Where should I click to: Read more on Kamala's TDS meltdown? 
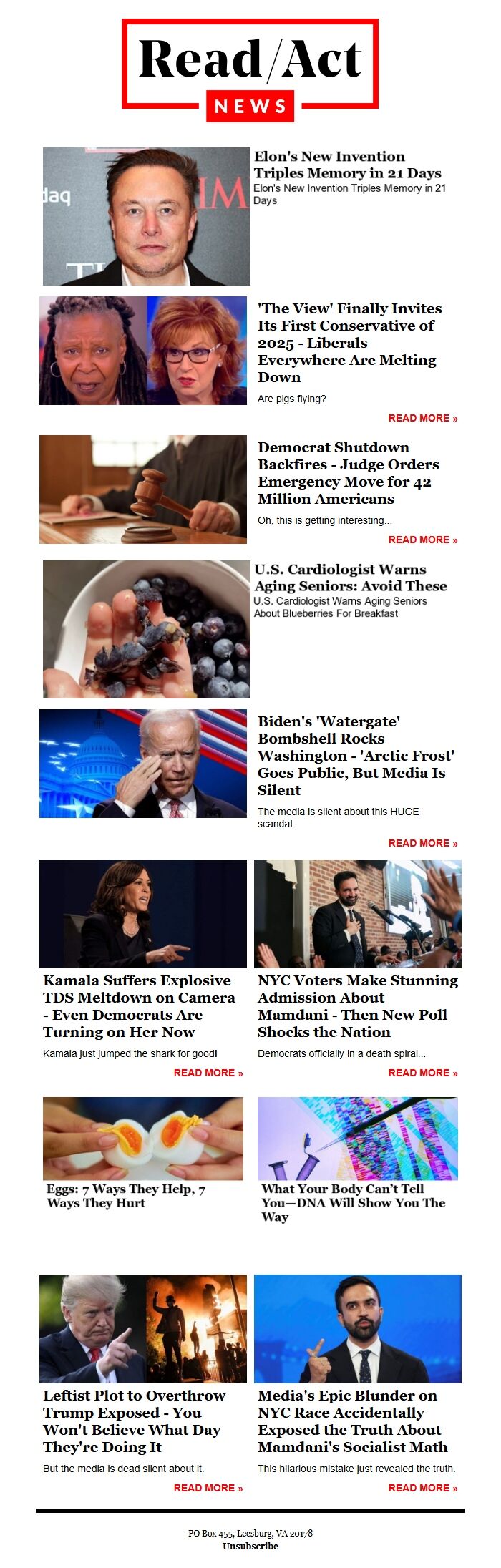[x=208, y=1073]
